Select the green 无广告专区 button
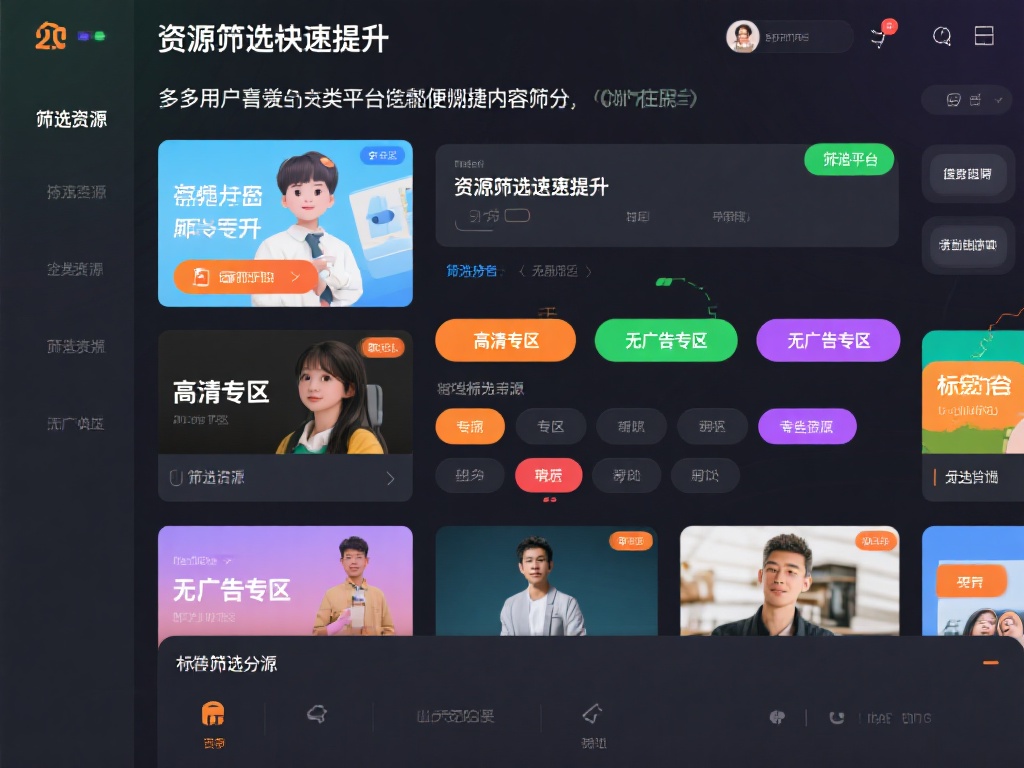The image size is (1024, 768). pyautogui.click(x=666, y=341)
